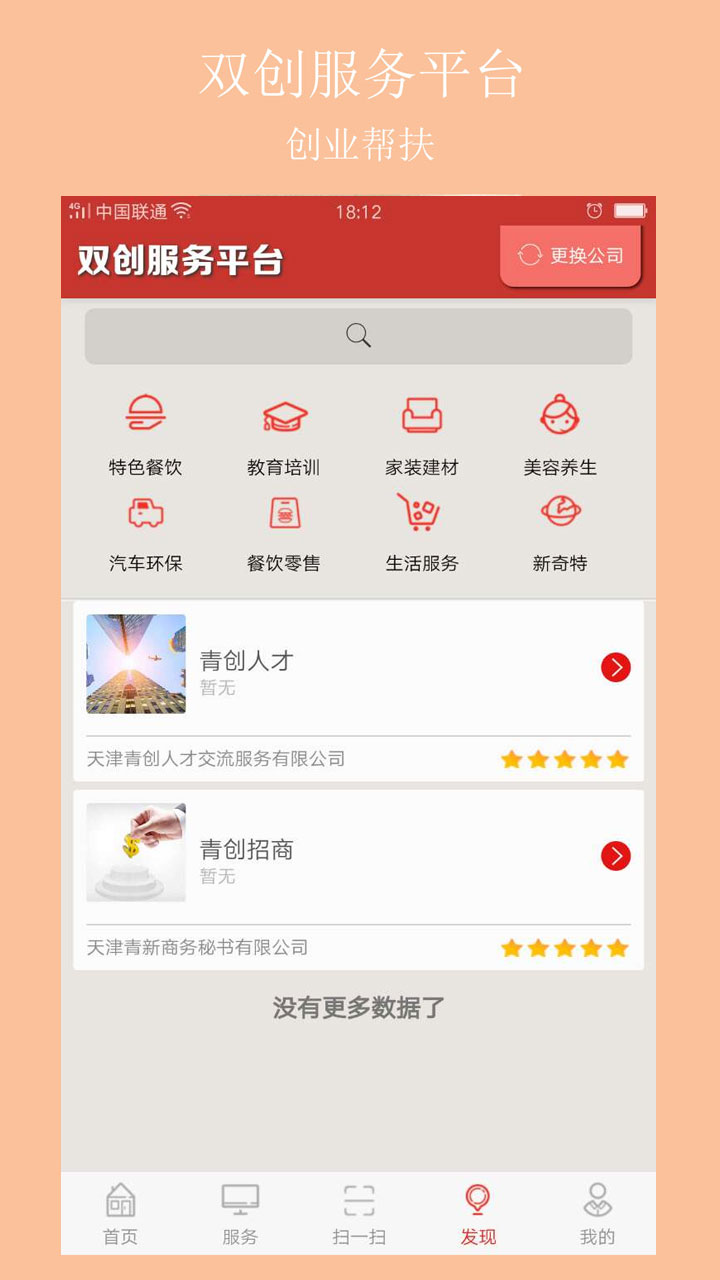Select the 新奇特 planet icon
720x1280 pixels.
(x=559, y=513)
